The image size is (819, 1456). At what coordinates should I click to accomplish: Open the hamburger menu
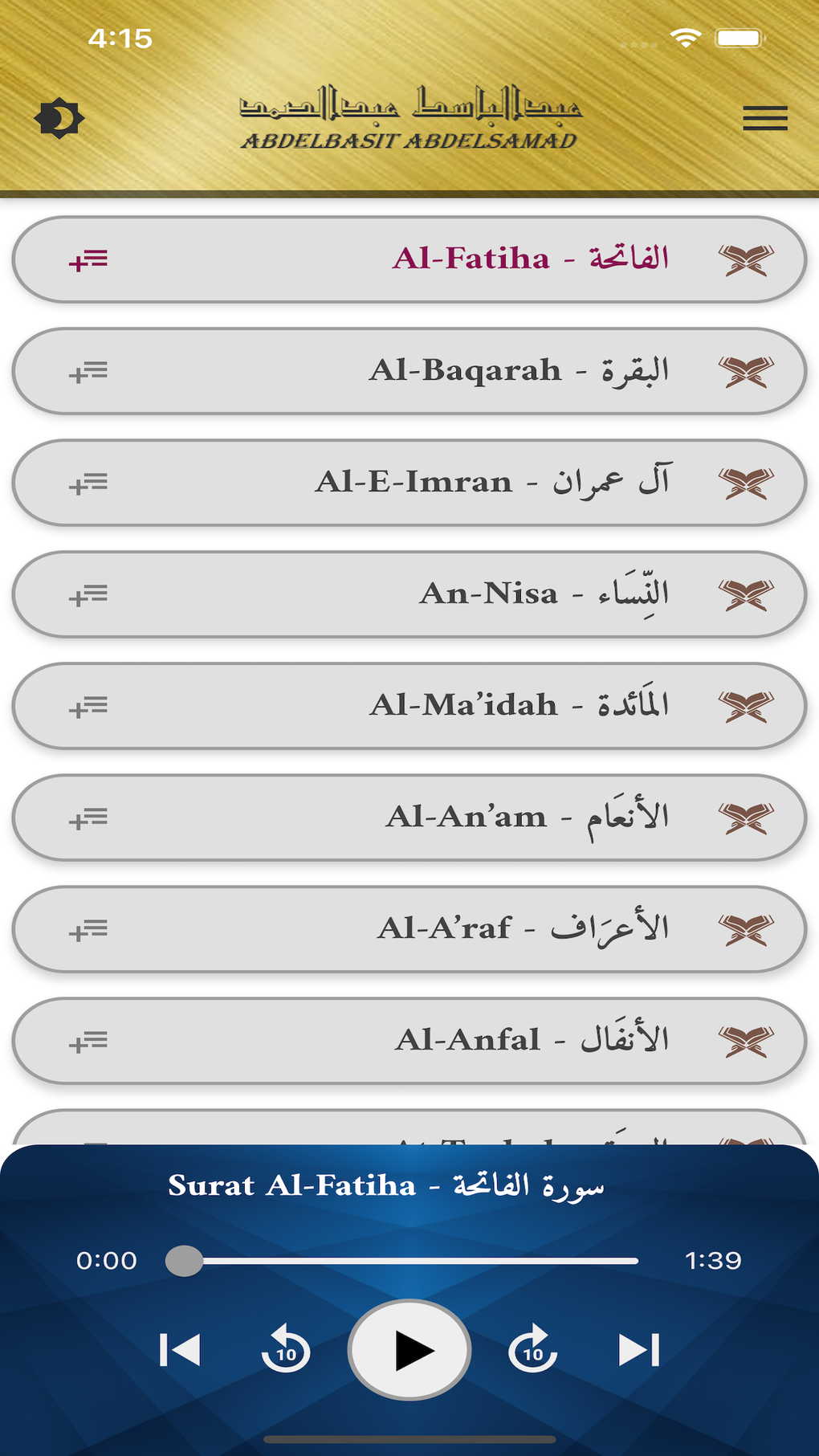764,119
